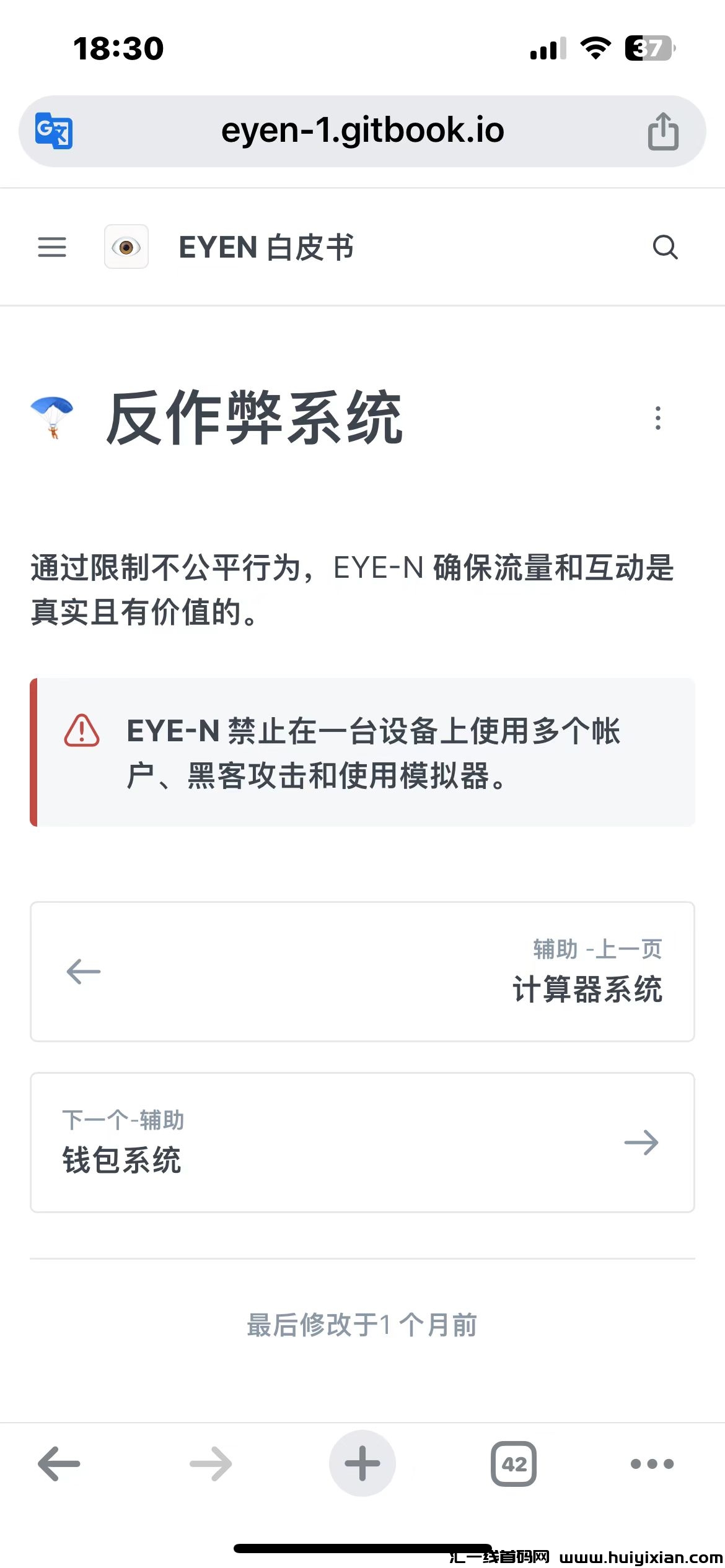Navigate back in the browser
This screenshot has height=1568, width=725.
(x=59, y=1463)
